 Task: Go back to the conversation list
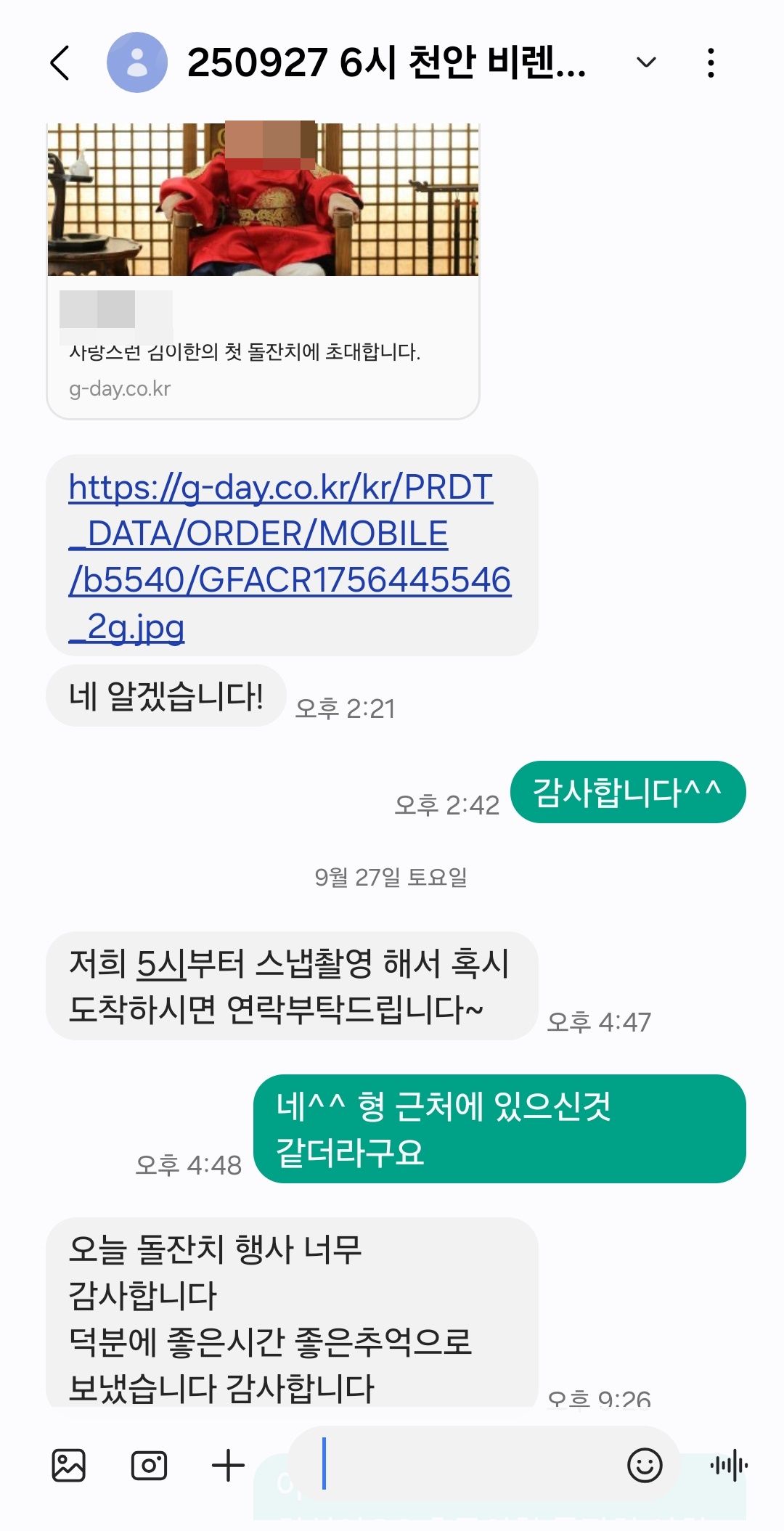point(60,62)
